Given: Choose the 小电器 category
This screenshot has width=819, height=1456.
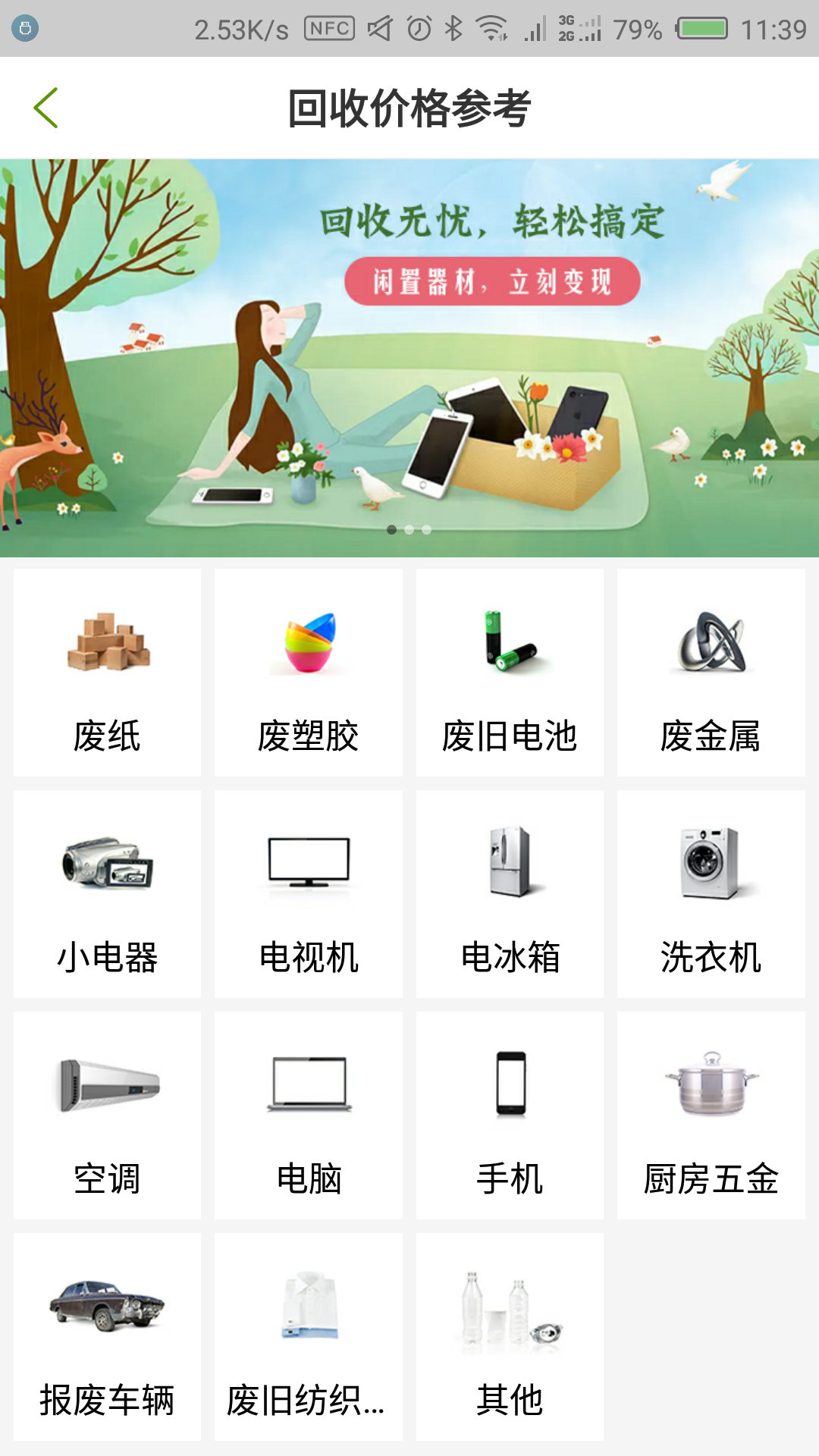Looking at the screenshot, I should 107,894.
